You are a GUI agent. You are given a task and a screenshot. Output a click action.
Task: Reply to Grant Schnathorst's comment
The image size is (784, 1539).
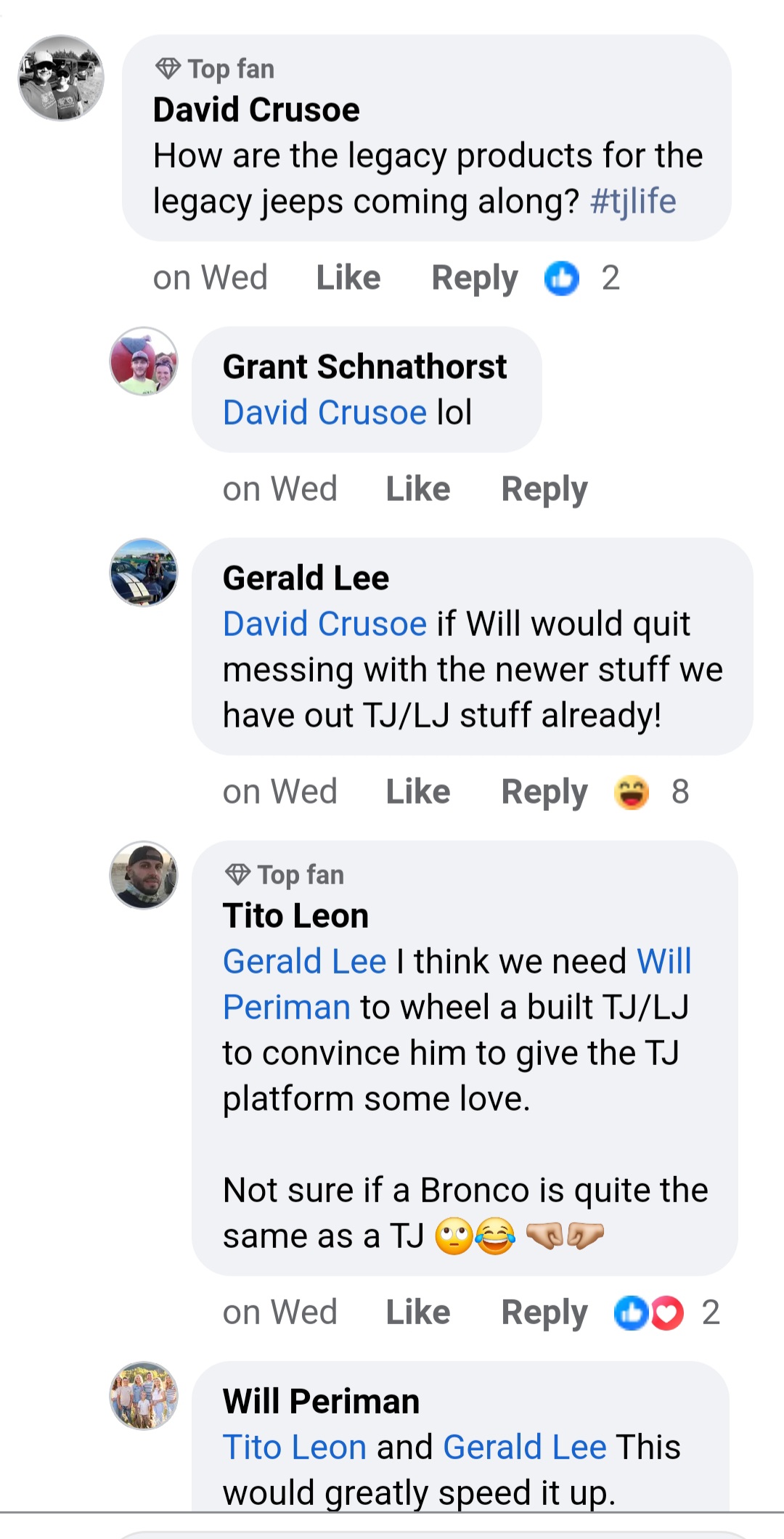(x=544, y=489)
